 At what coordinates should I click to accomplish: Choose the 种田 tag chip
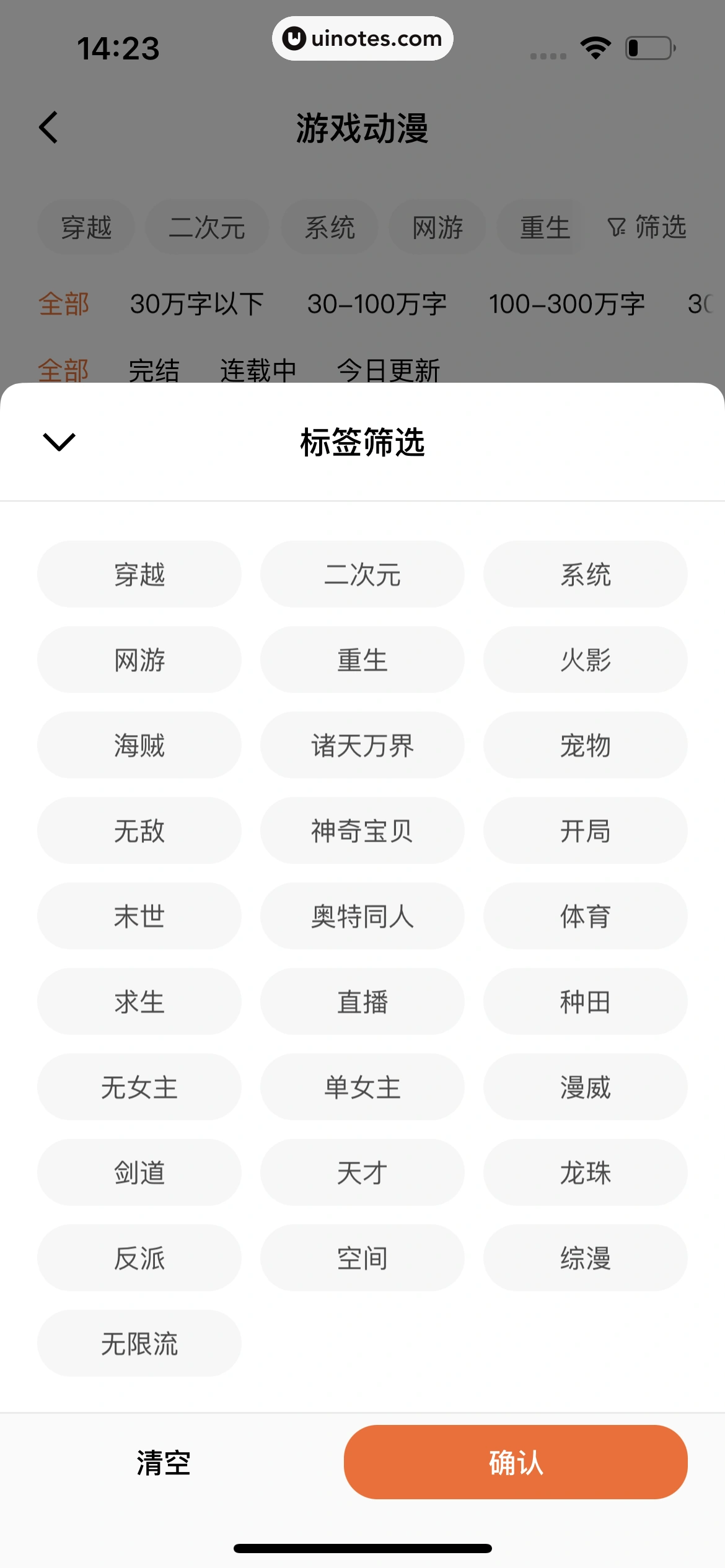coord(585,1001)
